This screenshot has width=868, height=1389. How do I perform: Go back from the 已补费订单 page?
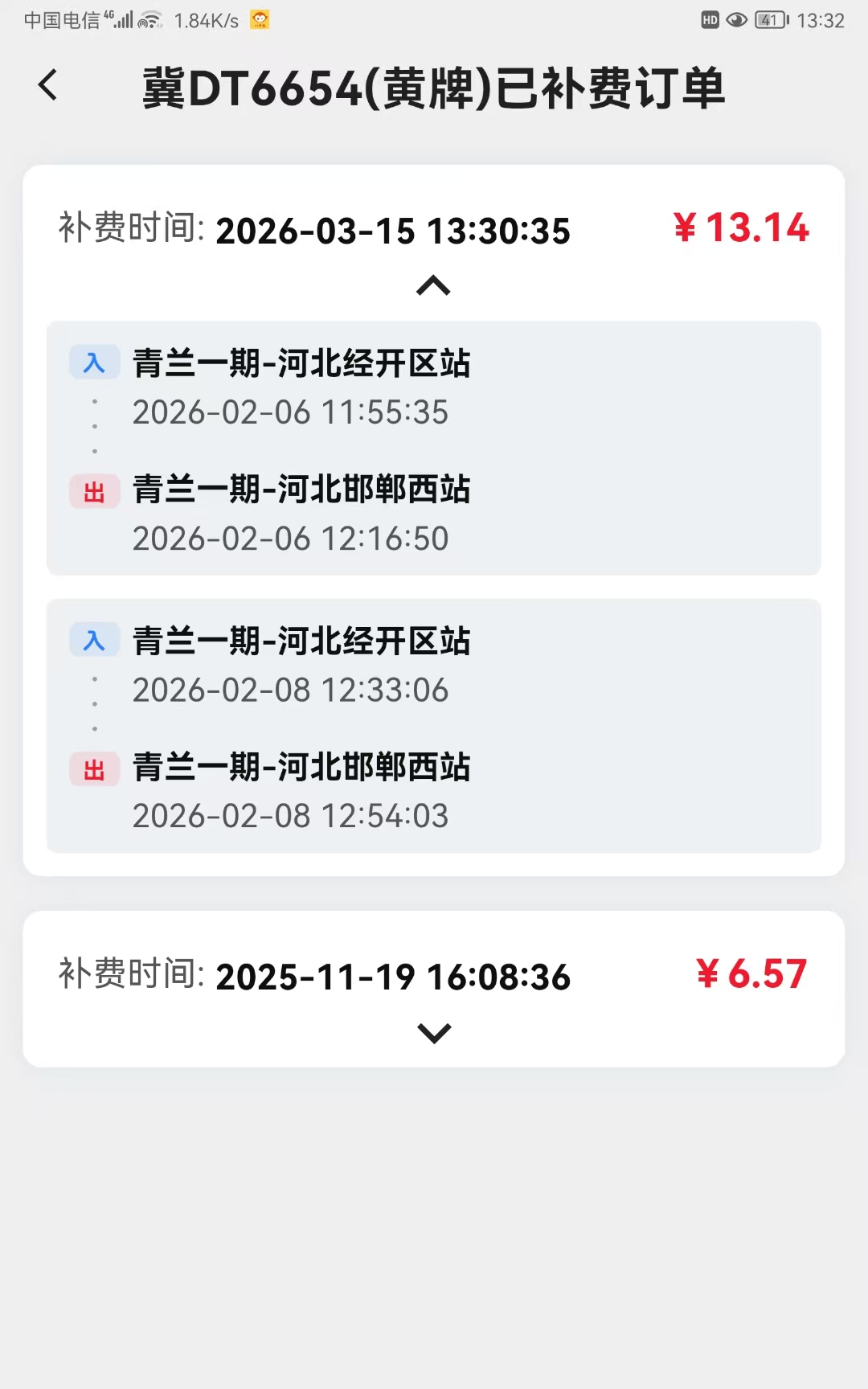tap(48, 85)
